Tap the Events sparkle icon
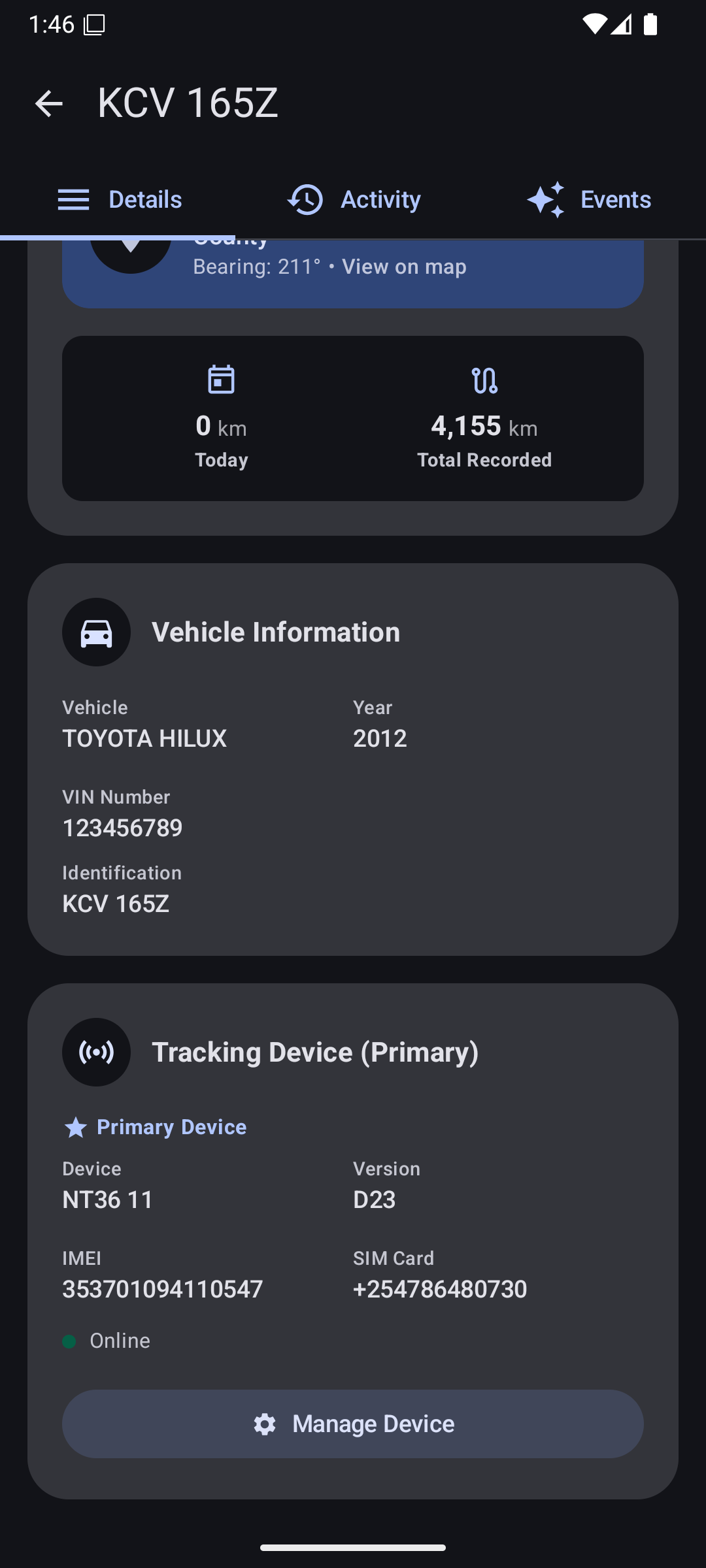The width and height of the screenshot is (706, 1568). (x=546, y=199)
